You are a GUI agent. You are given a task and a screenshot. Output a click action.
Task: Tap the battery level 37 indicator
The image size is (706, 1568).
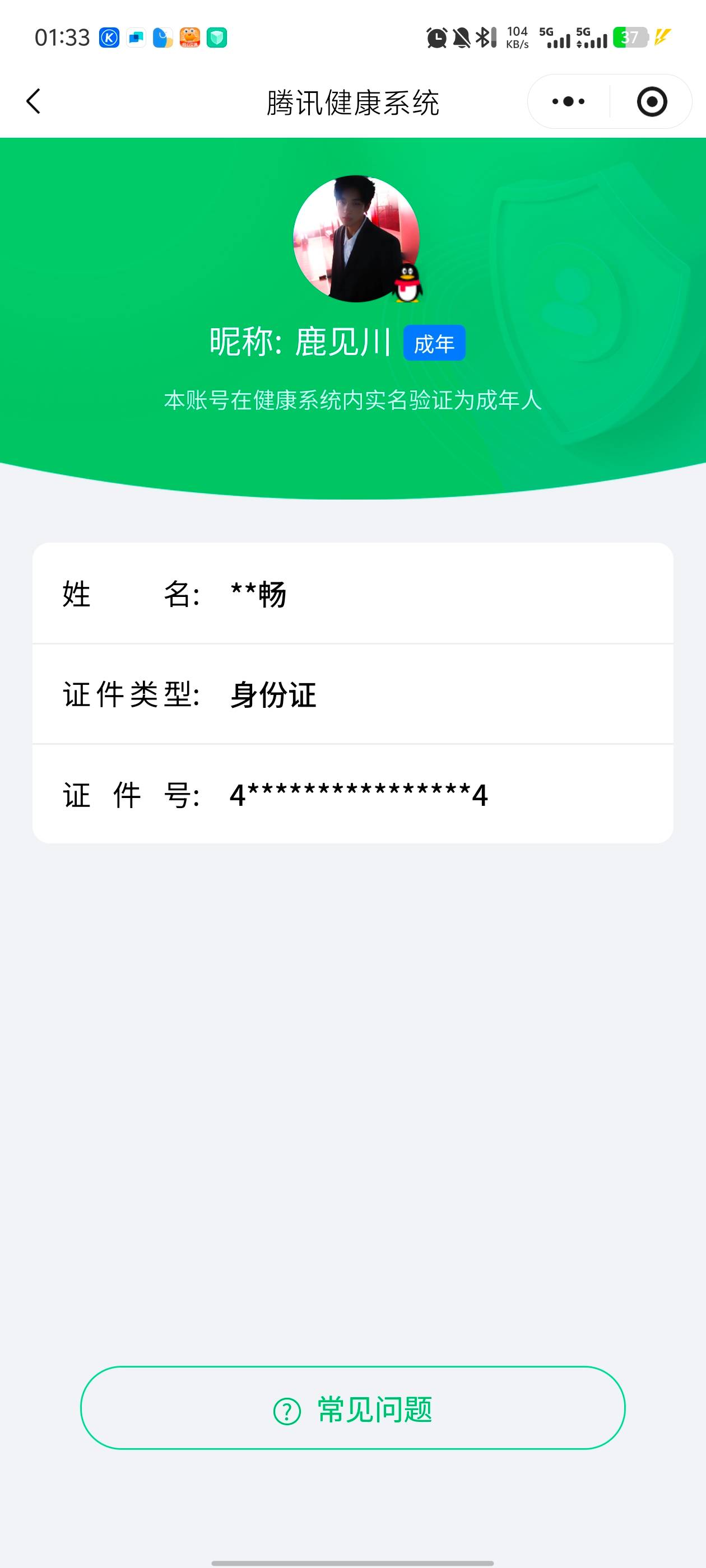pyautogui.click(x=631, y=38)
